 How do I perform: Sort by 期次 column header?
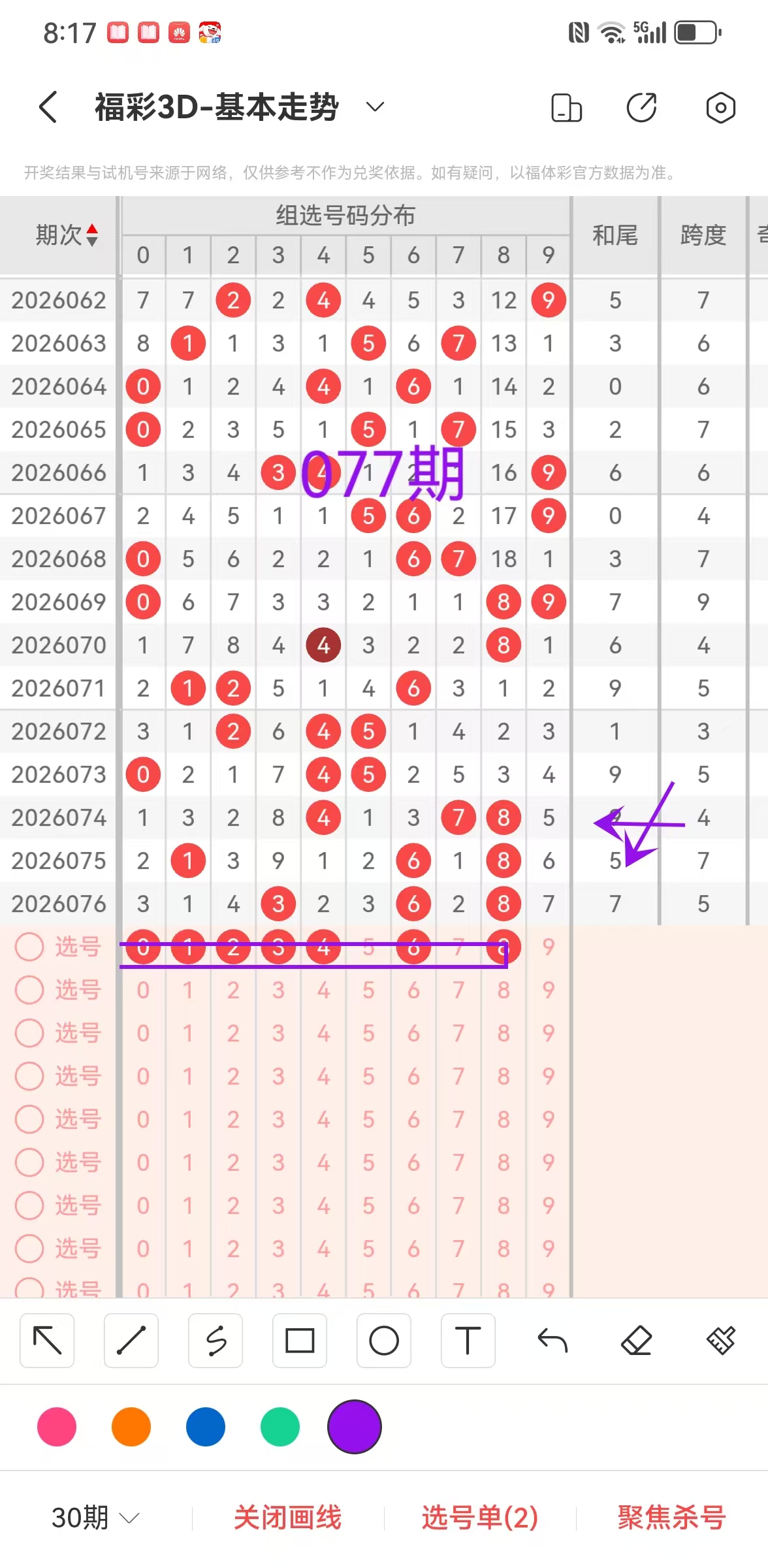[x=67, y=235]
